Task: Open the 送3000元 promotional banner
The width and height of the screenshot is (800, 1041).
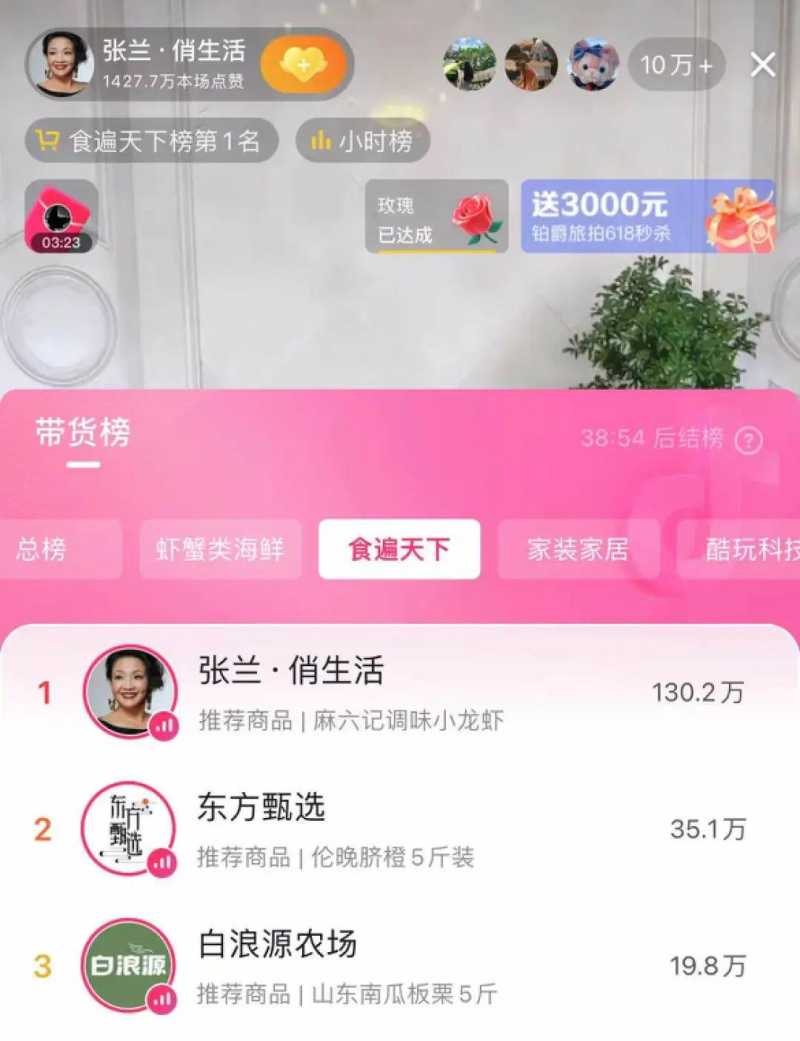Action: click(x=647, y=217)
